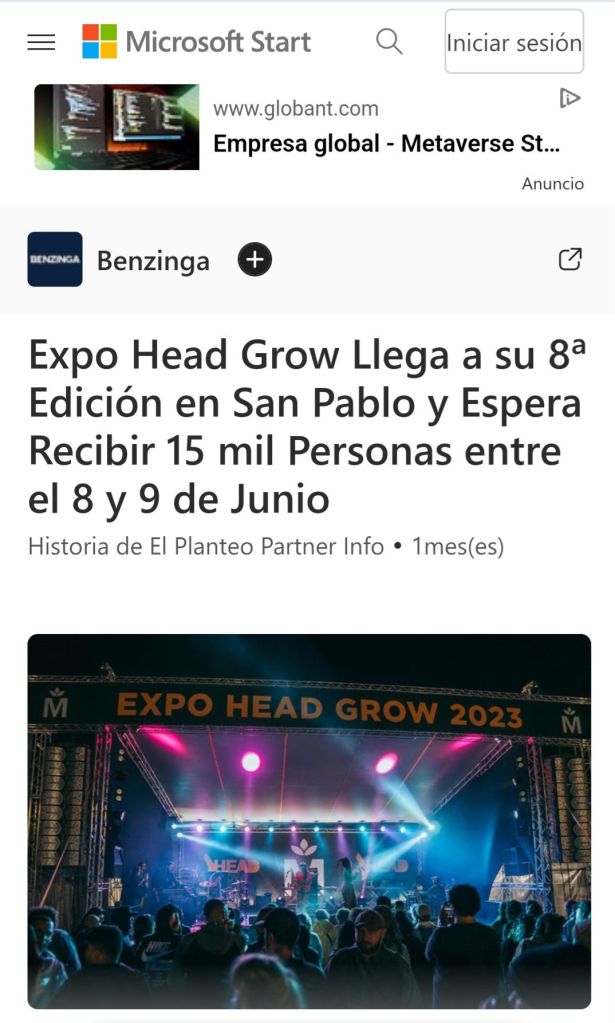Open the Globant Metaverse ad

click(386, 144)
